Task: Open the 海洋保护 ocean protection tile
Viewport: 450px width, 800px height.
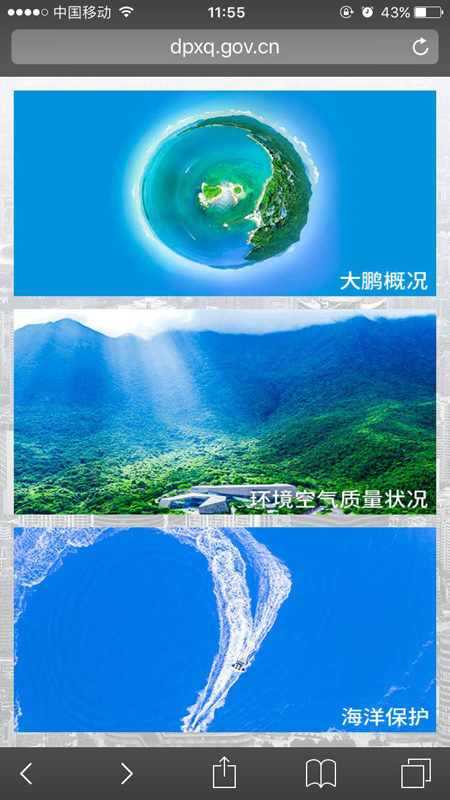Action: coord(224,630)
